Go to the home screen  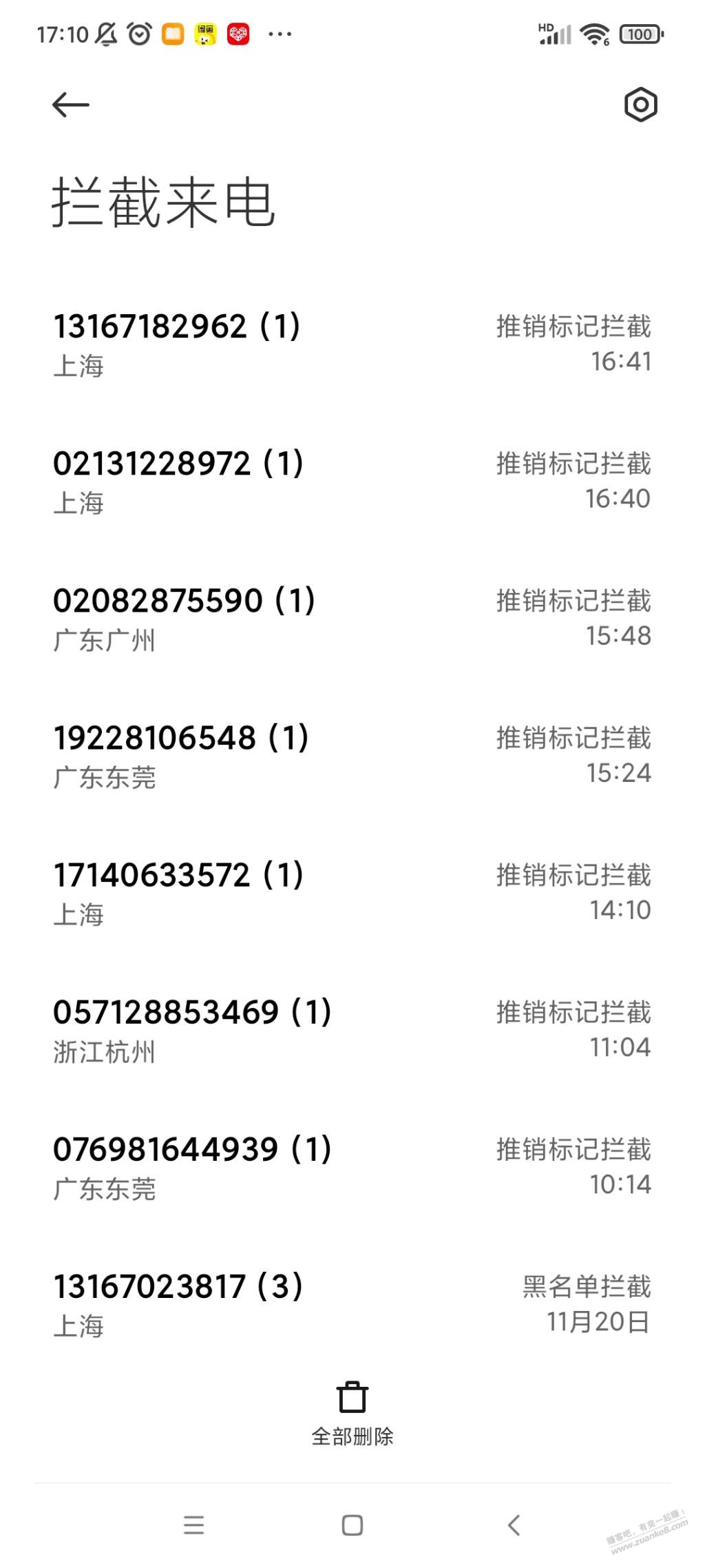click(x=352, y=1525)
